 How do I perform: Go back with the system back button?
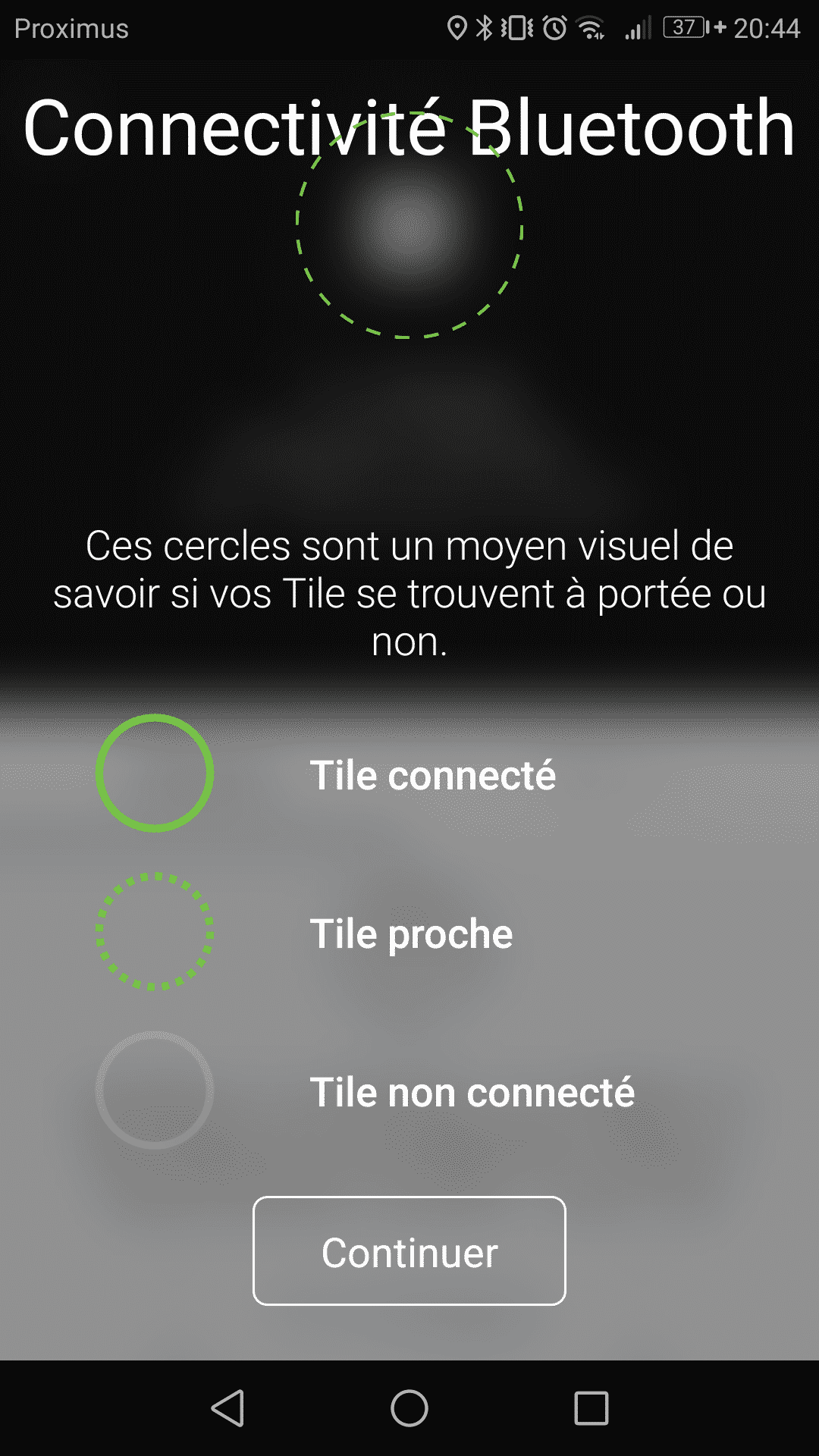(227, 1408)
